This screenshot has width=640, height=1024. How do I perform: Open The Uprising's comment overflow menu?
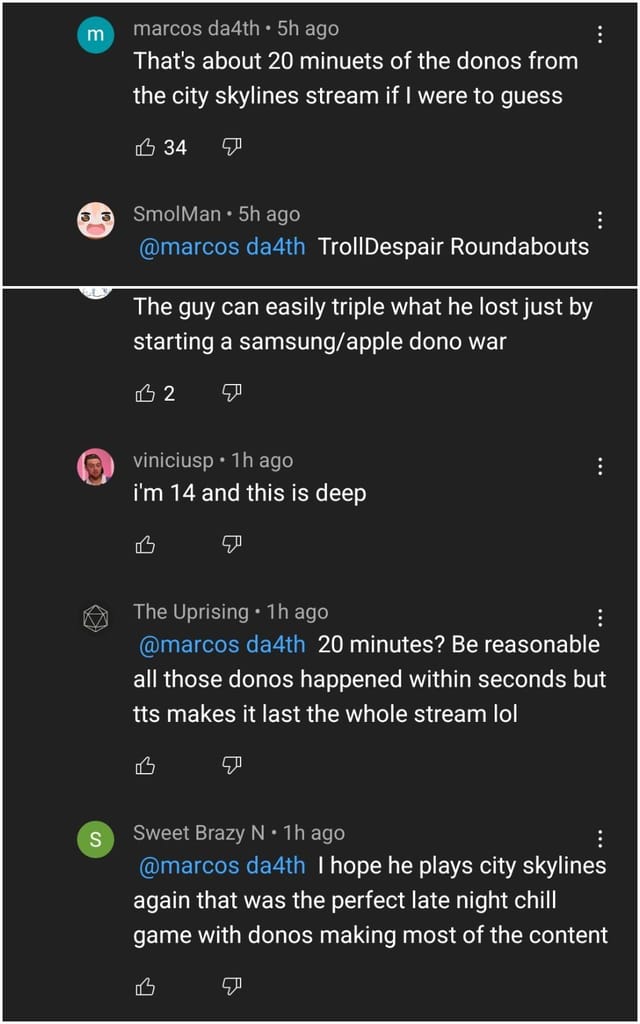click(599, 617)
